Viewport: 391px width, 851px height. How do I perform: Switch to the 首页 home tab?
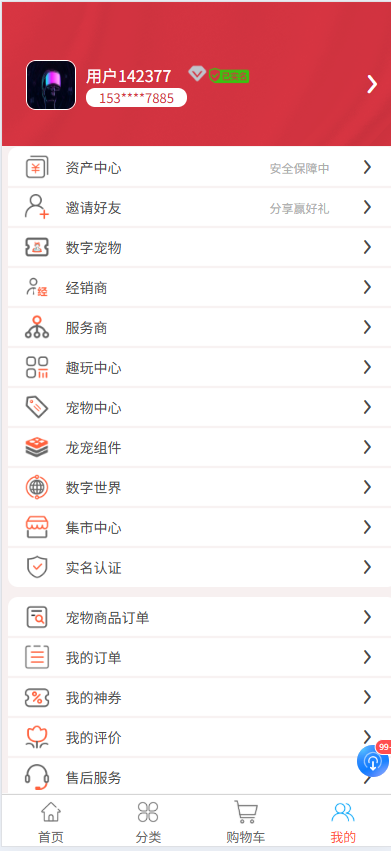[x=51, y=823]
